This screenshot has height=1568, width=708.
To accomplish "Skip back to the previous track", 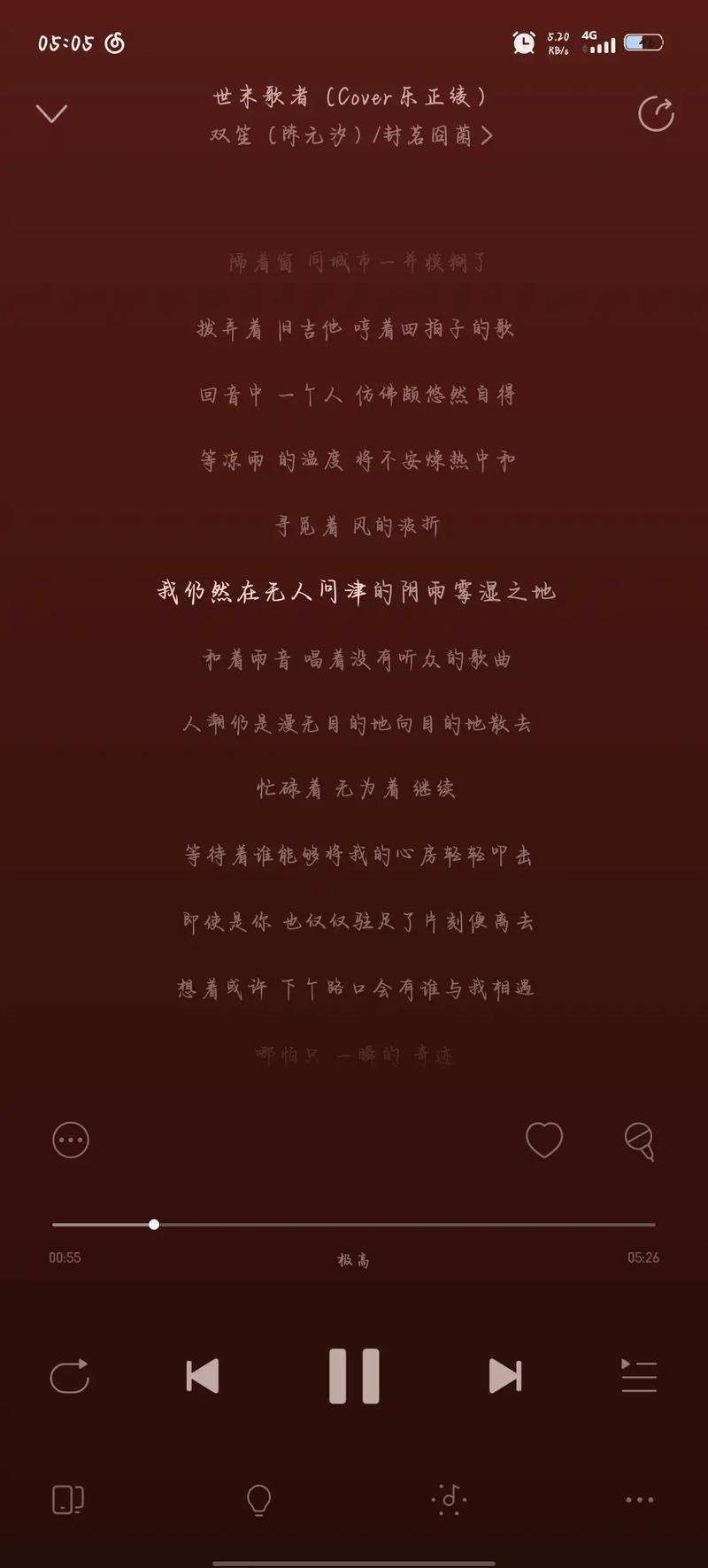I will pos(203,1376).
